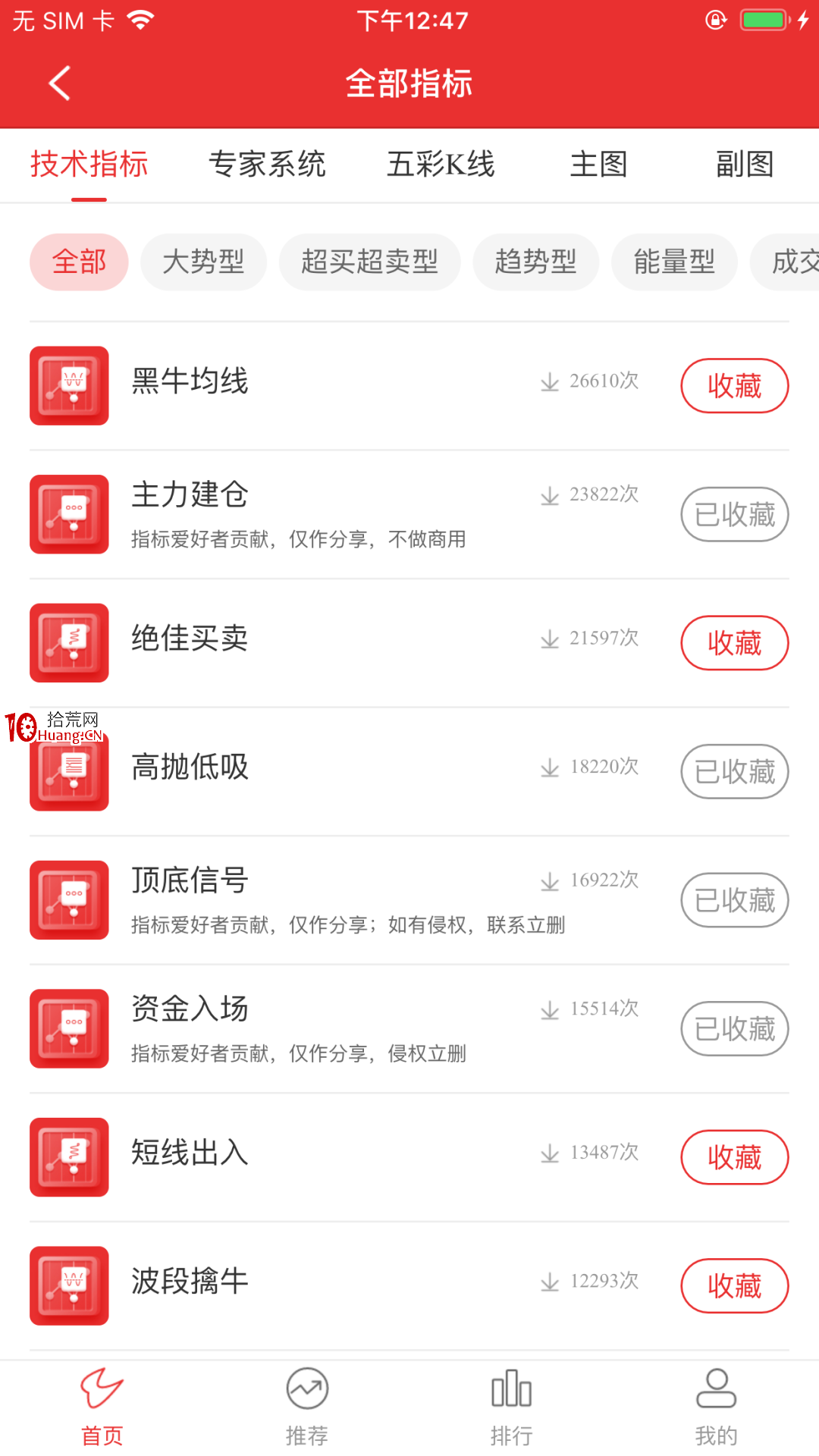Tap 收藏 for 黑牛均线
This screenshot has width=819, height=1456.
734,386
